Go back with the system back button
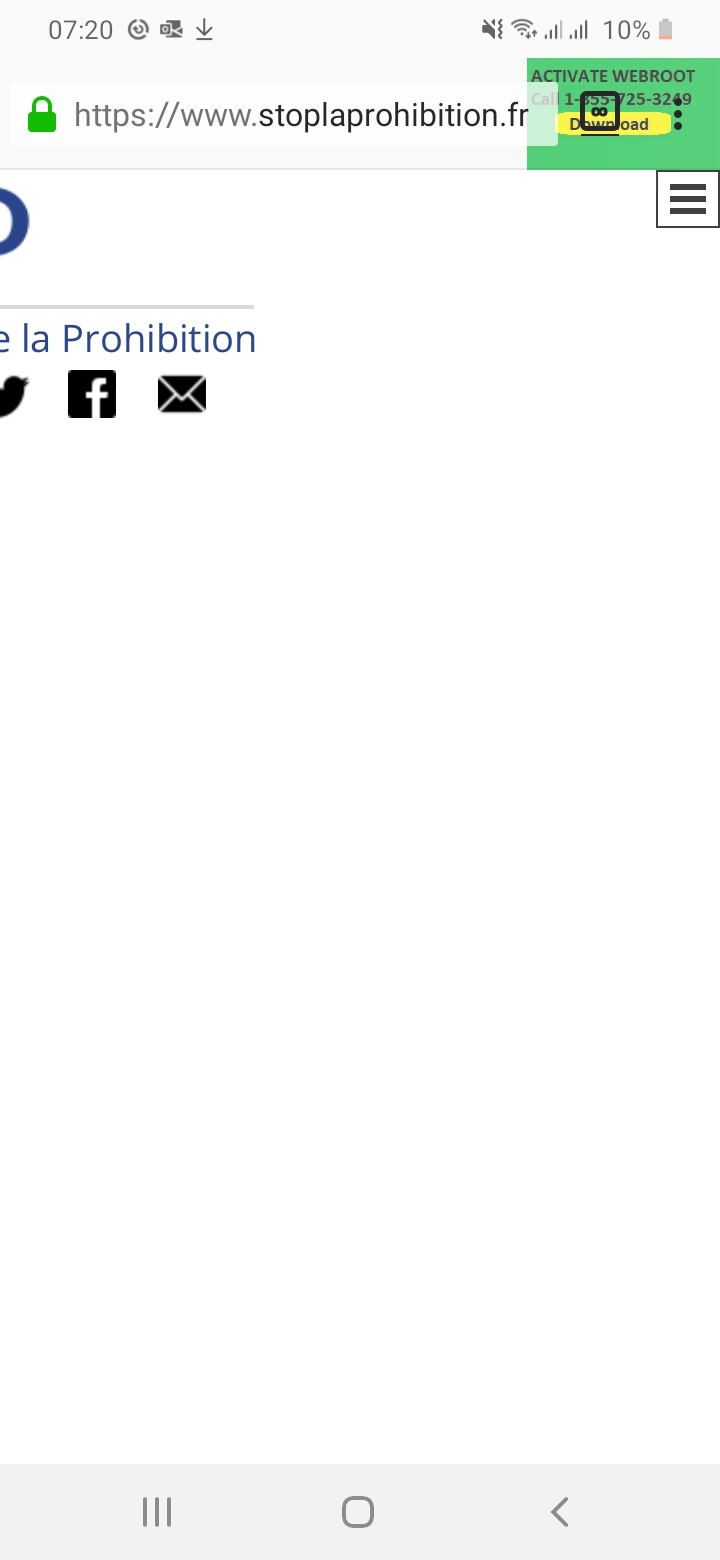This screenshot has height=1560, width=720. click(560, 1511)
